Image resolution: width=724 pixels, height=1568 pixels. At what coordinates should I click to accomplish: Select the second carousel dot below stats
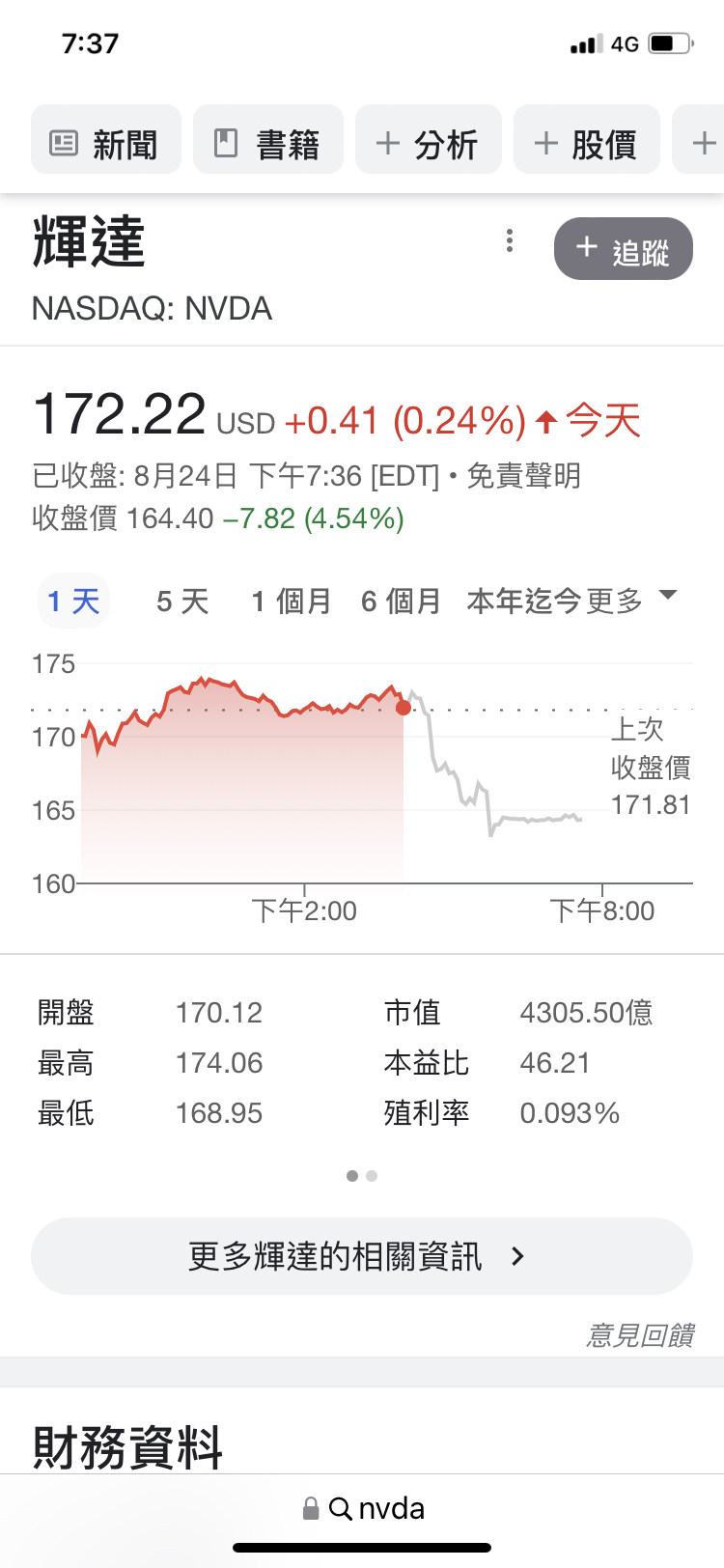point(372,1175)
